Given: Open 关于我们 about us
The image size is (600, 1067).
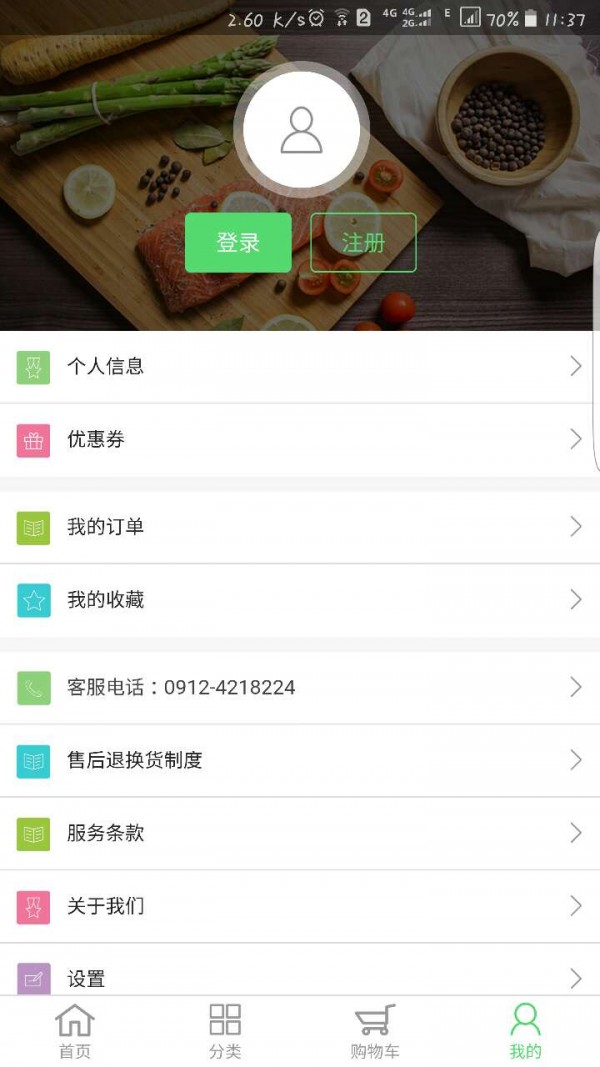Looking at the screenshot, I should click(300, 906).
